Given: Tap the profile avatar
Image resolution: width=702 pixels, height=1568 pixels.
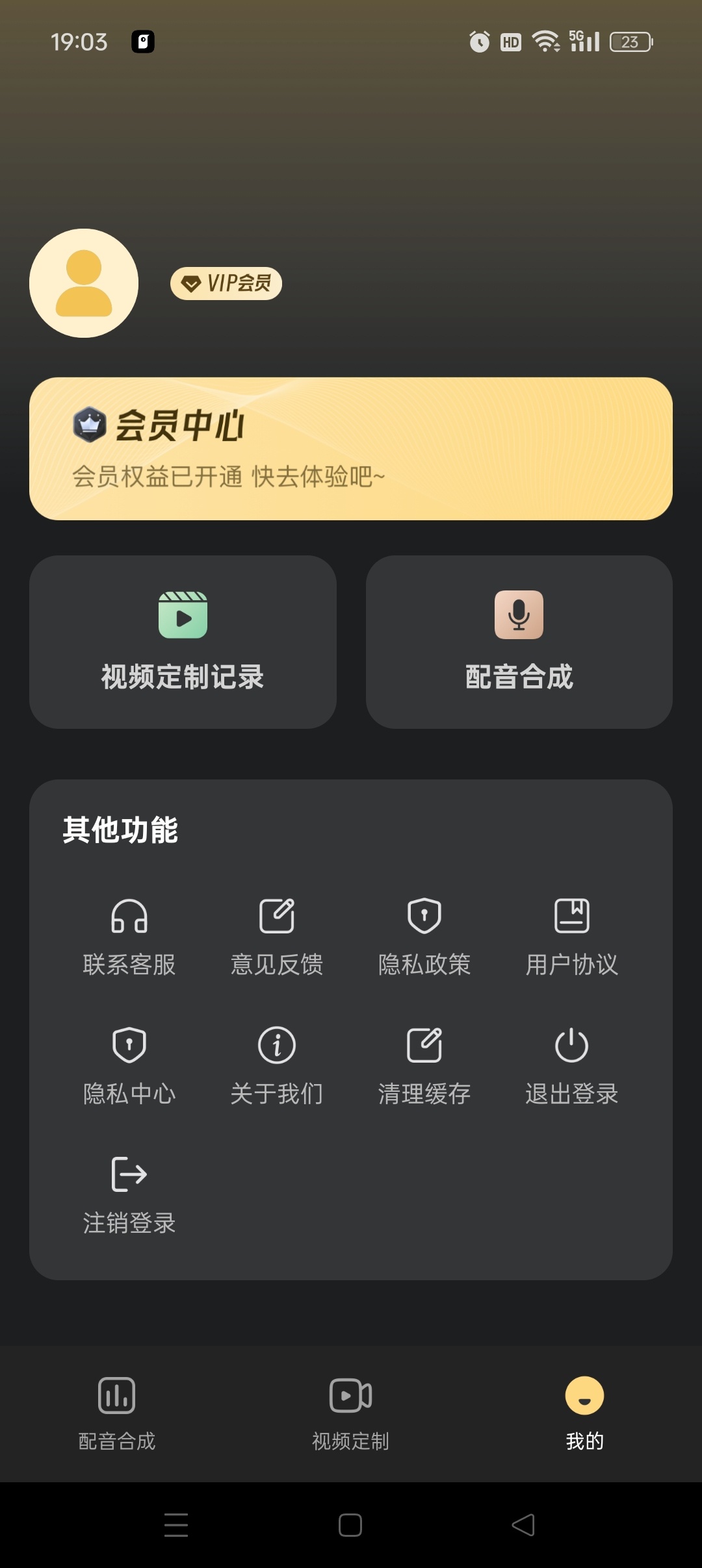Looking at the screenshot, I should click(x=84, y=283).
